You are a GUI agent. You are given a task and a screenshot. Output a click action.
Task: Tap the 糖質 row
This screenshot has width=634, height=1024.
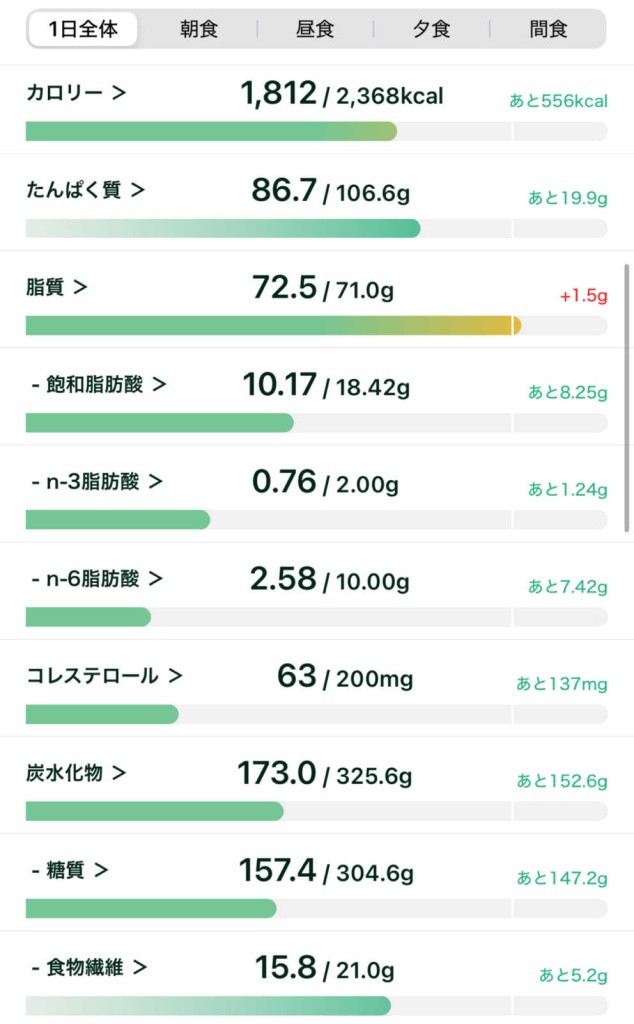(70, 870)
